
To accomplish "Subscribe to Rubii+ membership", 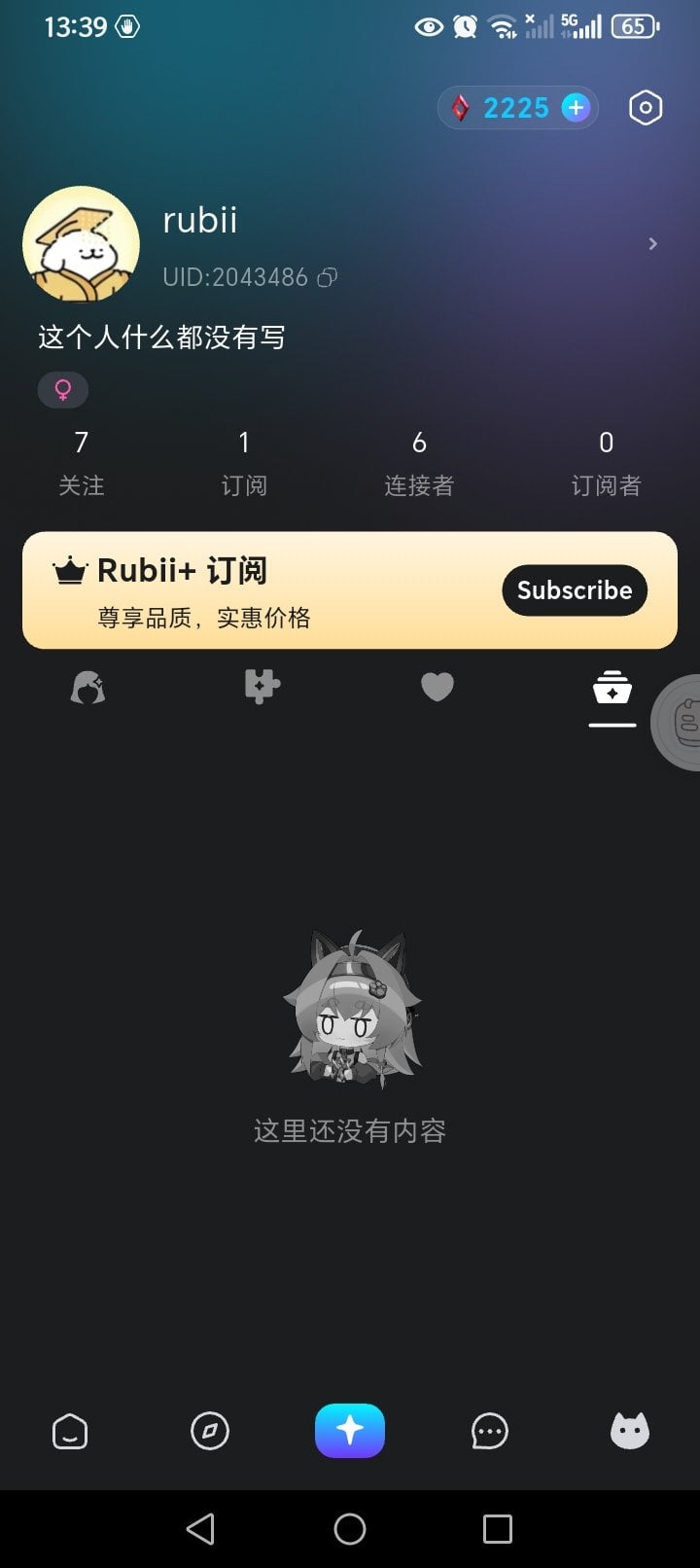I will 575,590.
